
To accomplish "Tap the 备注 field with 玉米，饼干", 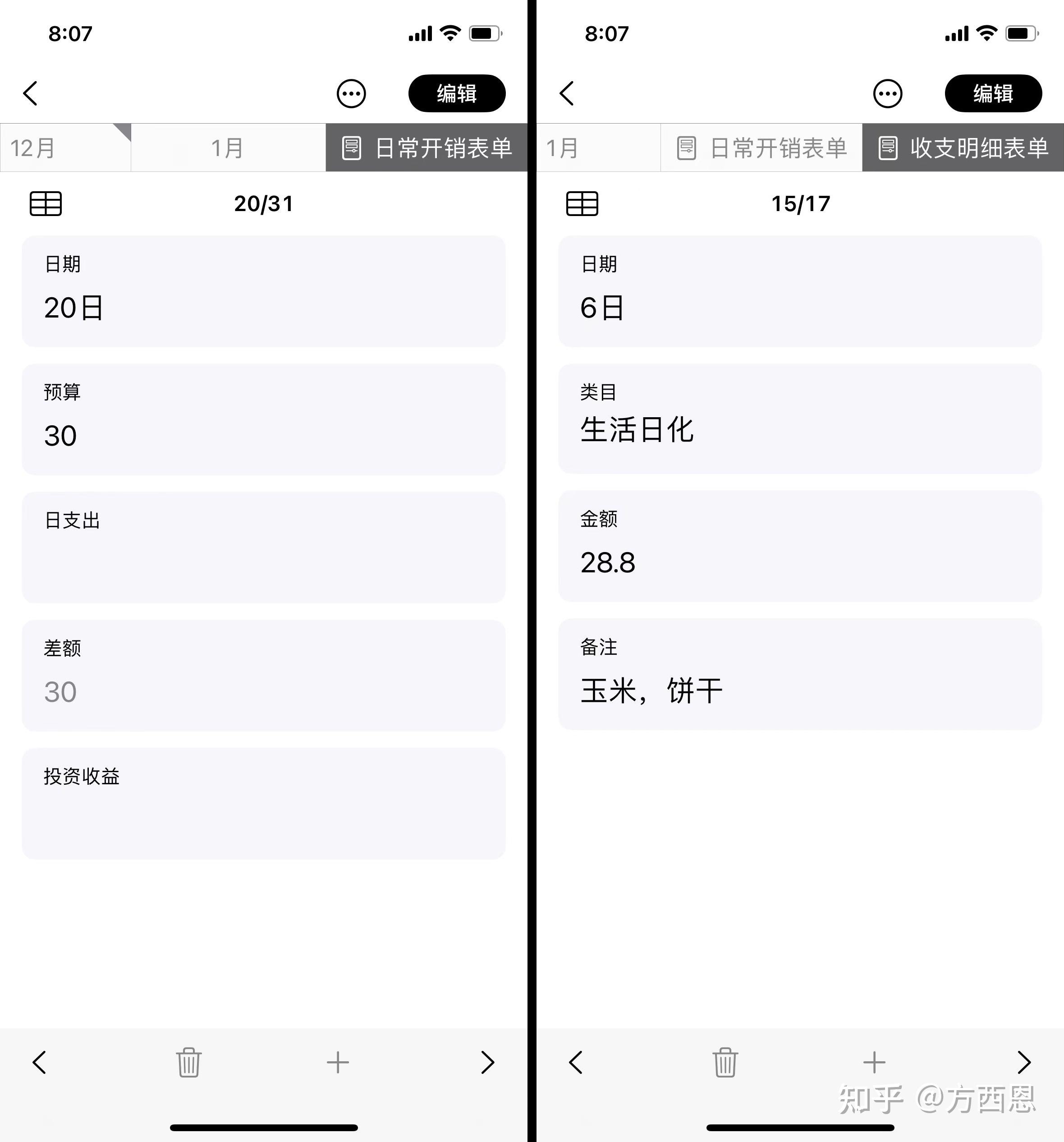I will 800,674.
